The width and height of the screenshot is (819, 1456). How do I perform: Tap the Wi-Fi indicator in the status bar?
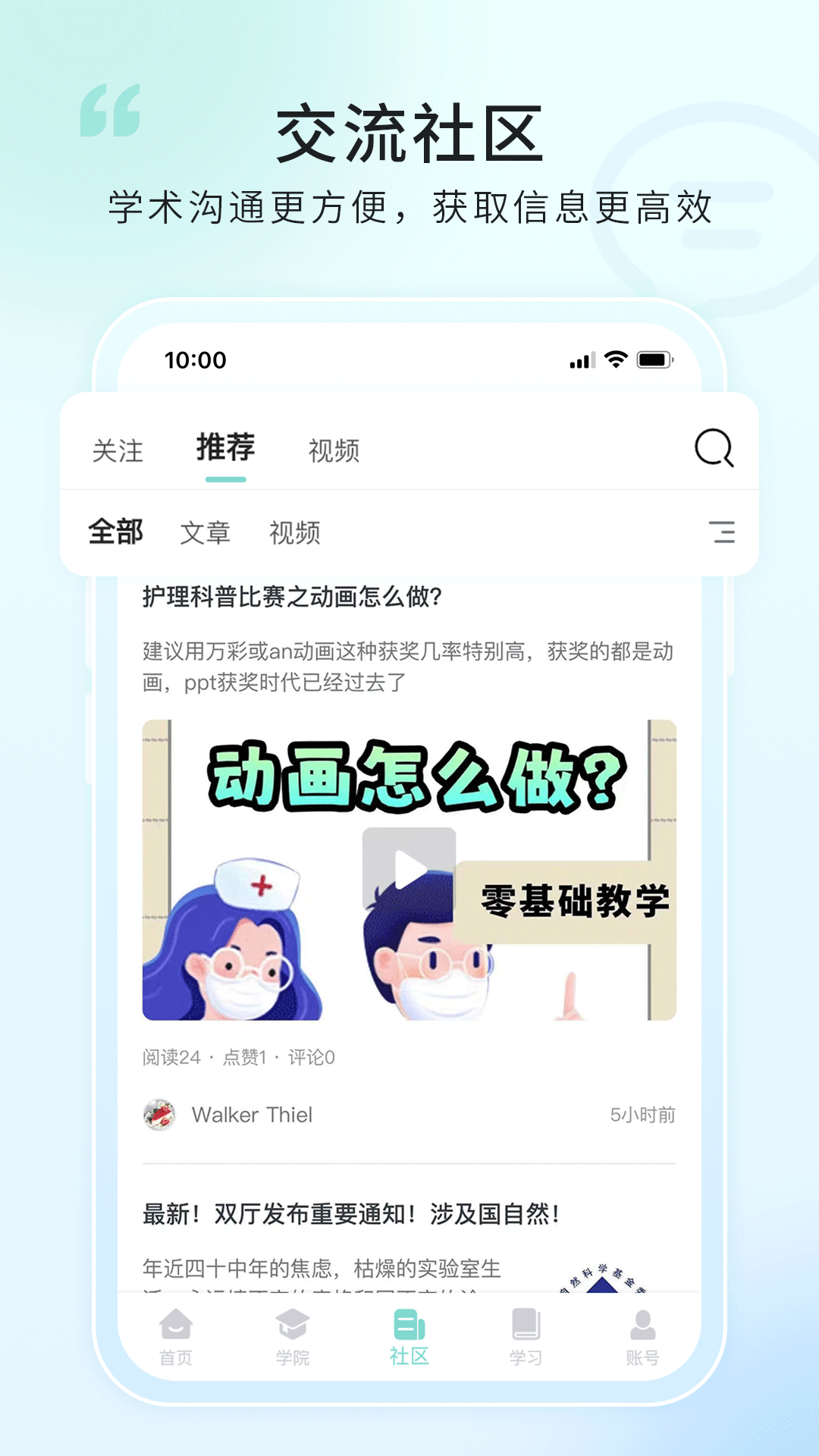click(616, 359)
